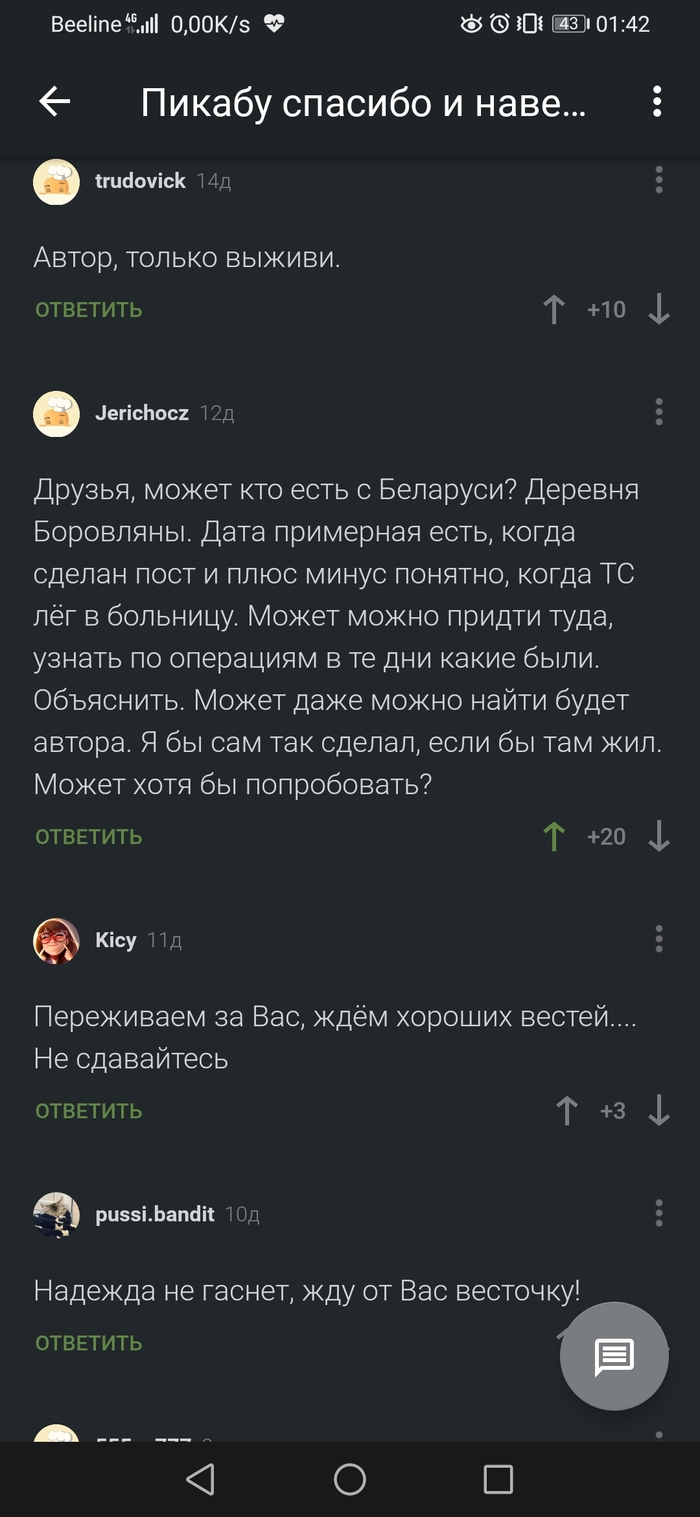Upvote Kicy's comment
700x1517 pixels.
(566, 1111)
